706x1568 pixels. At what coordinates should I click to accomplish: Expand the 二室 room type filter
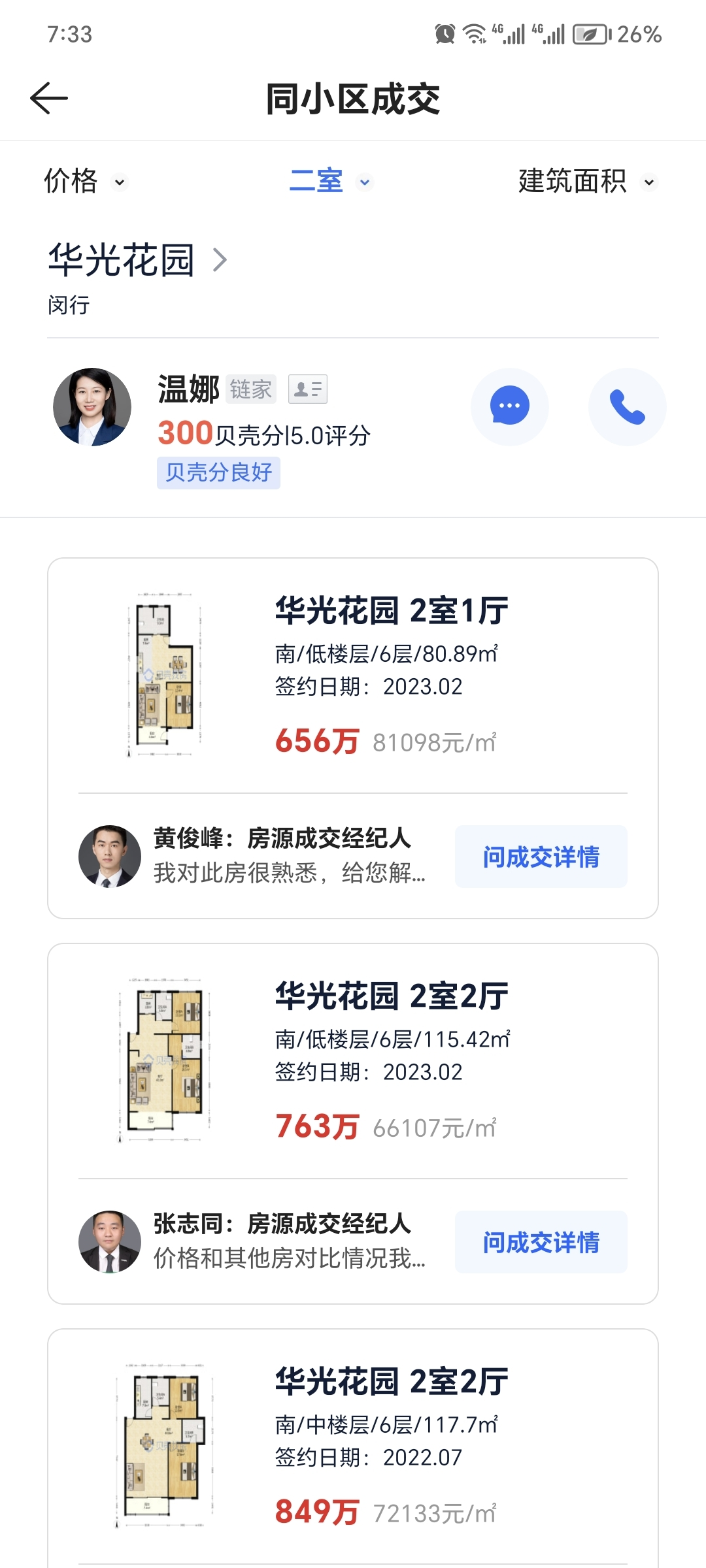(364, 184)
